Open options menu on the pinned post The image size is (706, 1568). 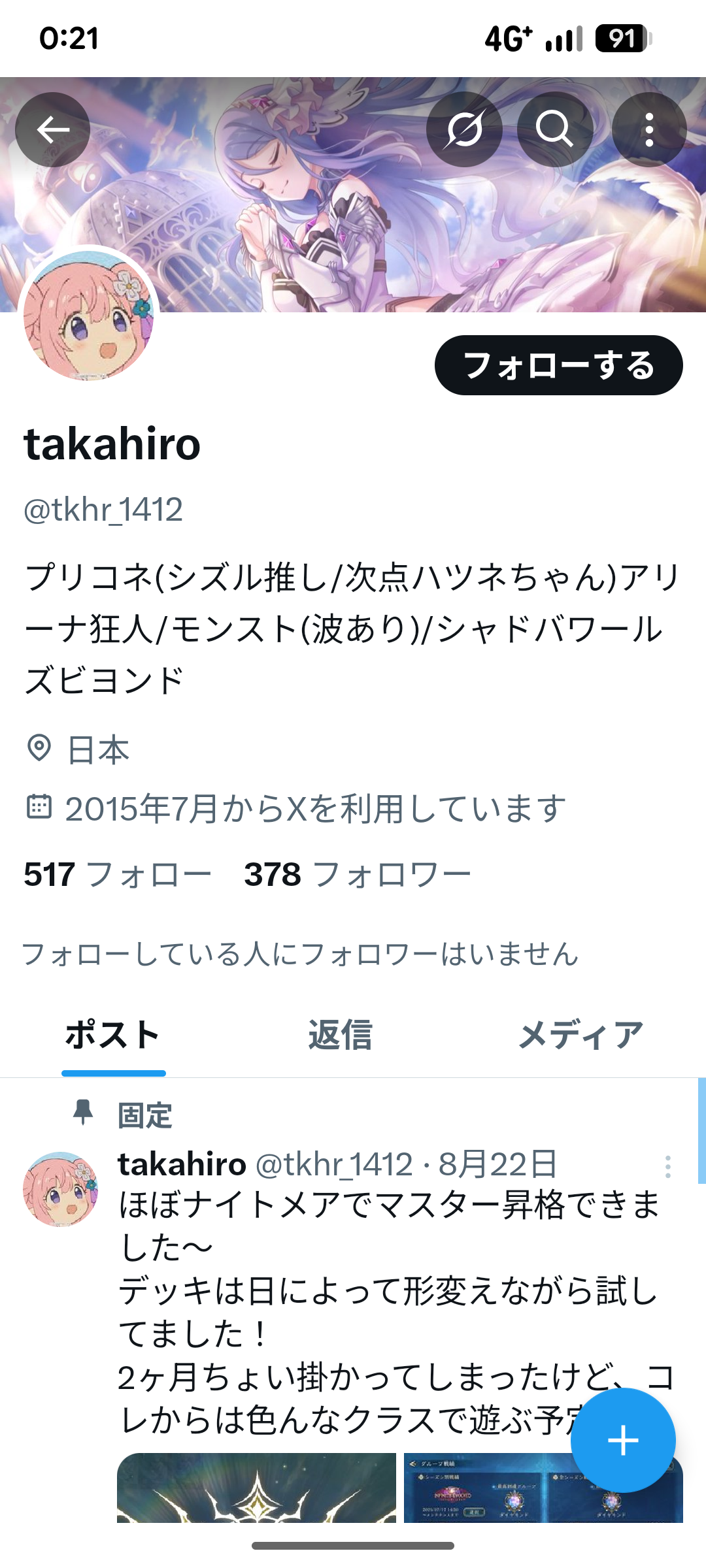pyautogui.click(x=667, y=1166)
